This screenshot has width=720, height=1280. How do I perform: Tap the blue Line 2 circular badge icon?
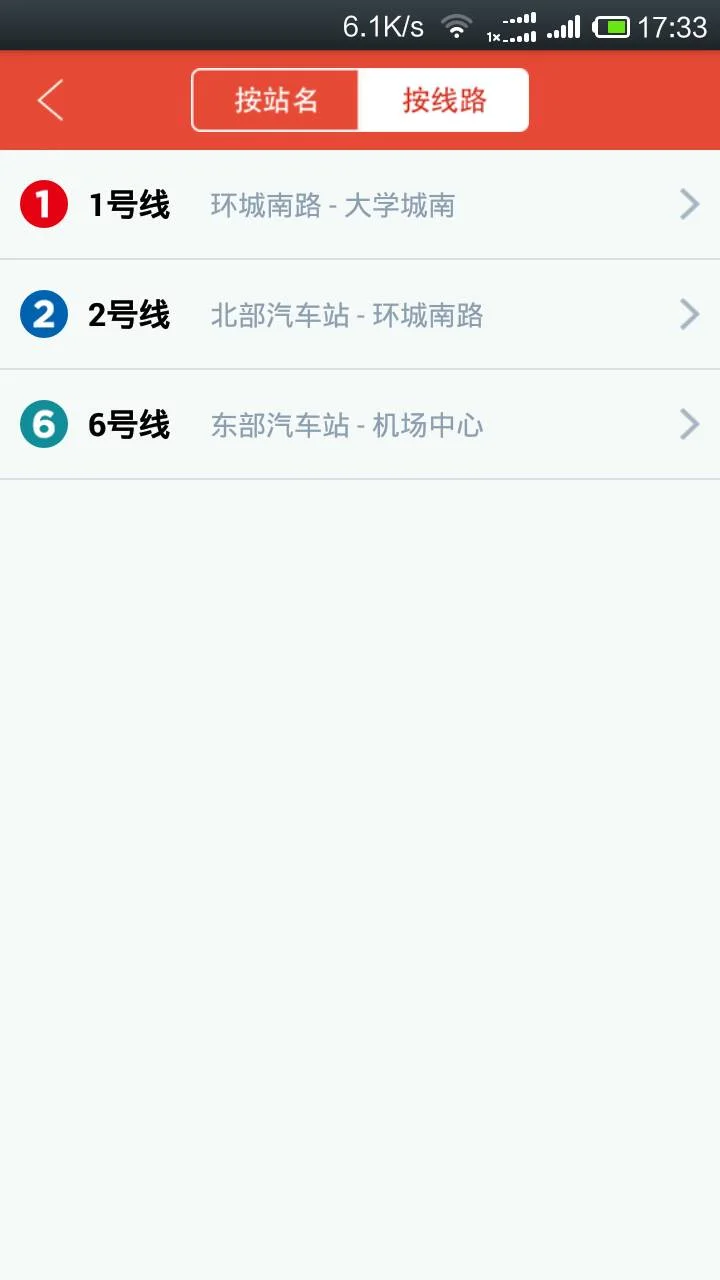[44, 314]
